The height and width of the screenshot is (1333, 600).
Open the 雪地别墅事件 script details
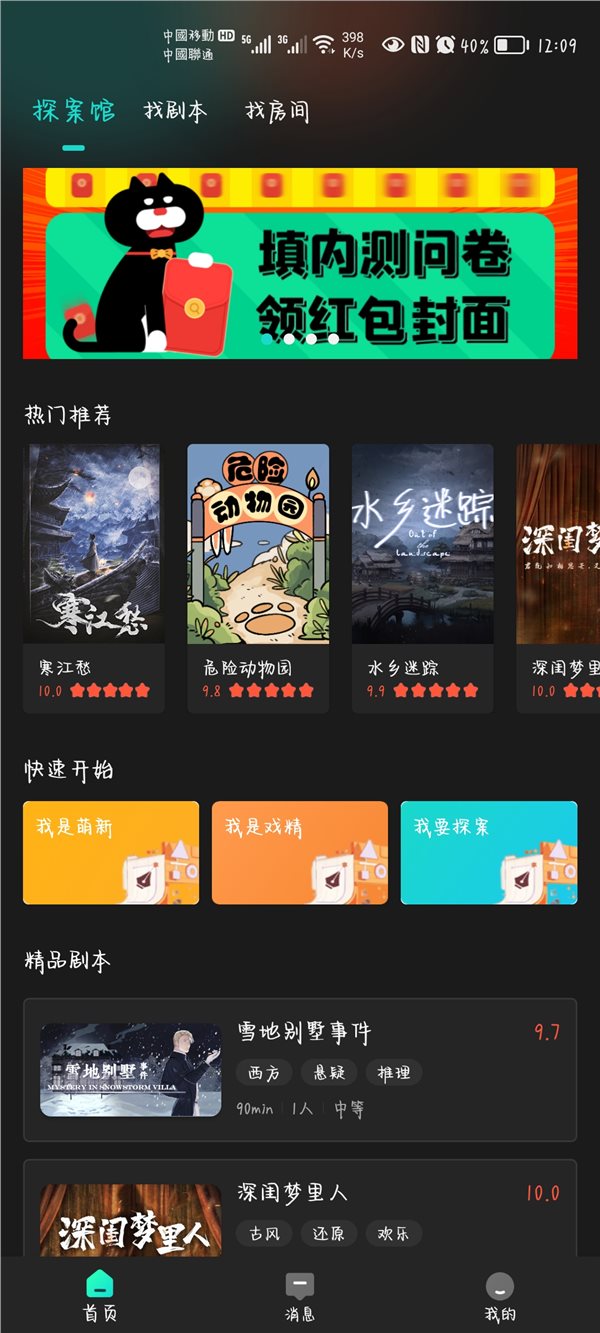click(x=300, y=1069)
